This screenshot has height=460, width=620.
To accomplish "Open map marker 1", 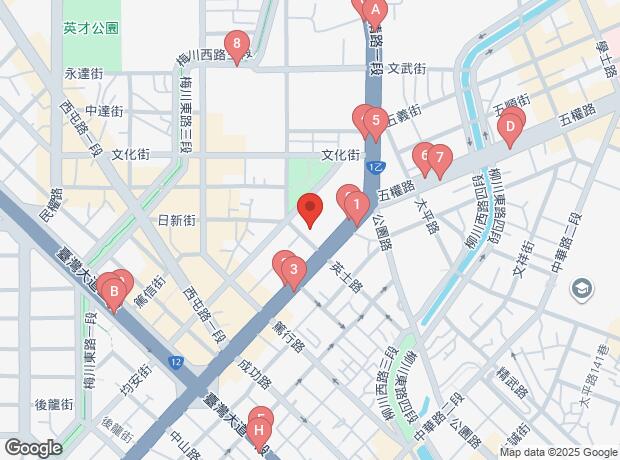I will click(x=357, y=206).
